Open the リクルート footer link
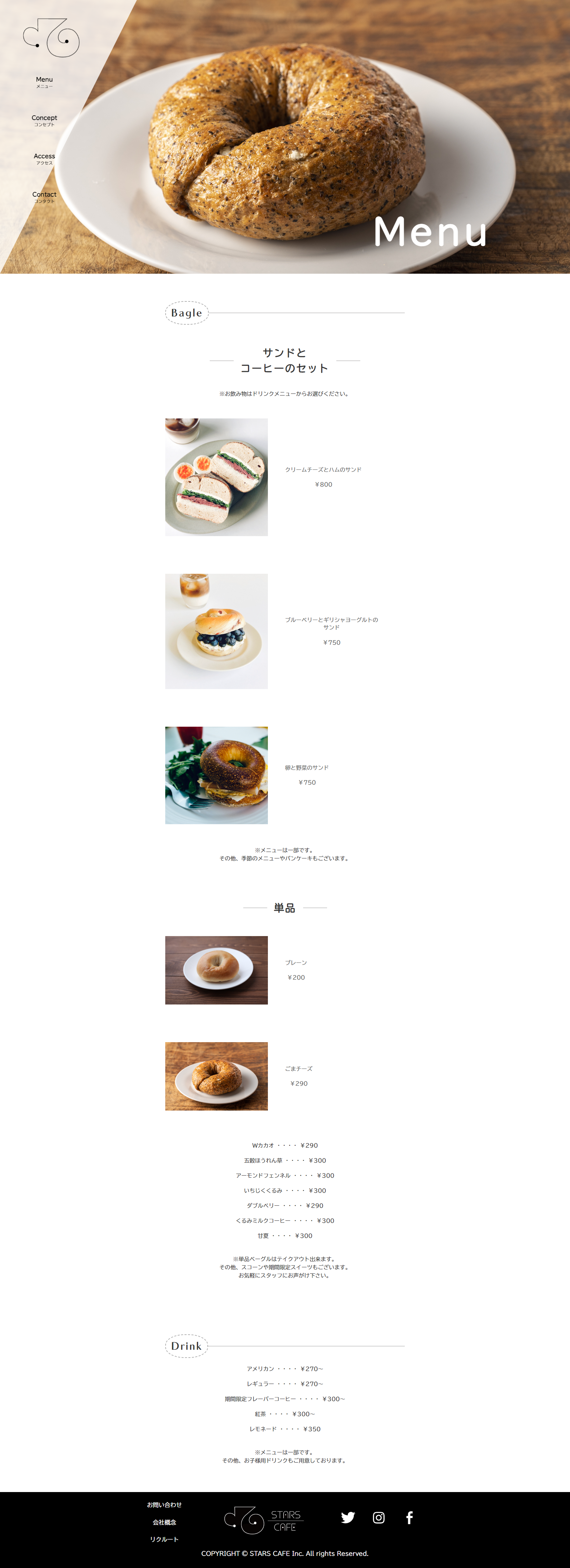Screen dimensions: 570x1568 [164, 1539]
